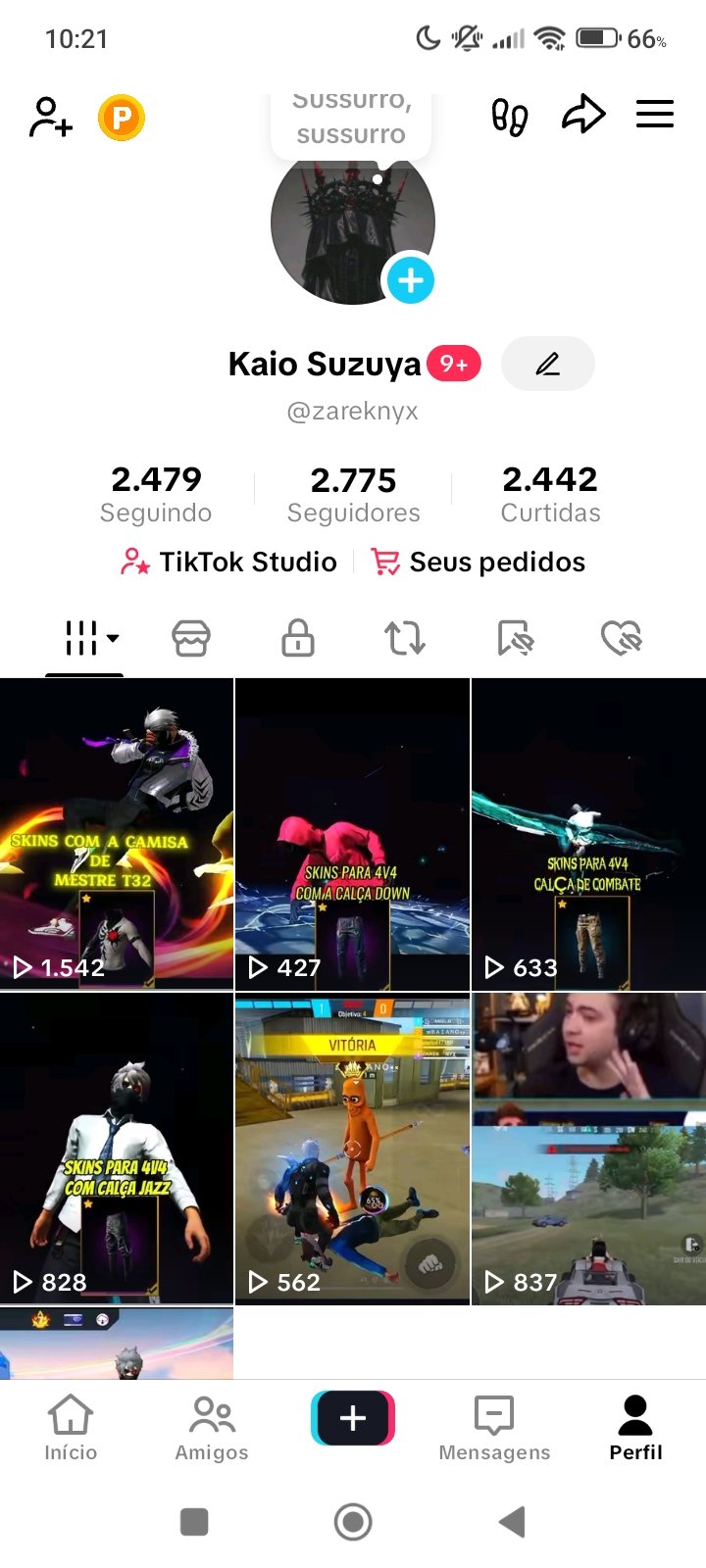The height and width of the screenshot is (1568, 706).
Task: Add a new profile photo story
Action: [410, 280]
